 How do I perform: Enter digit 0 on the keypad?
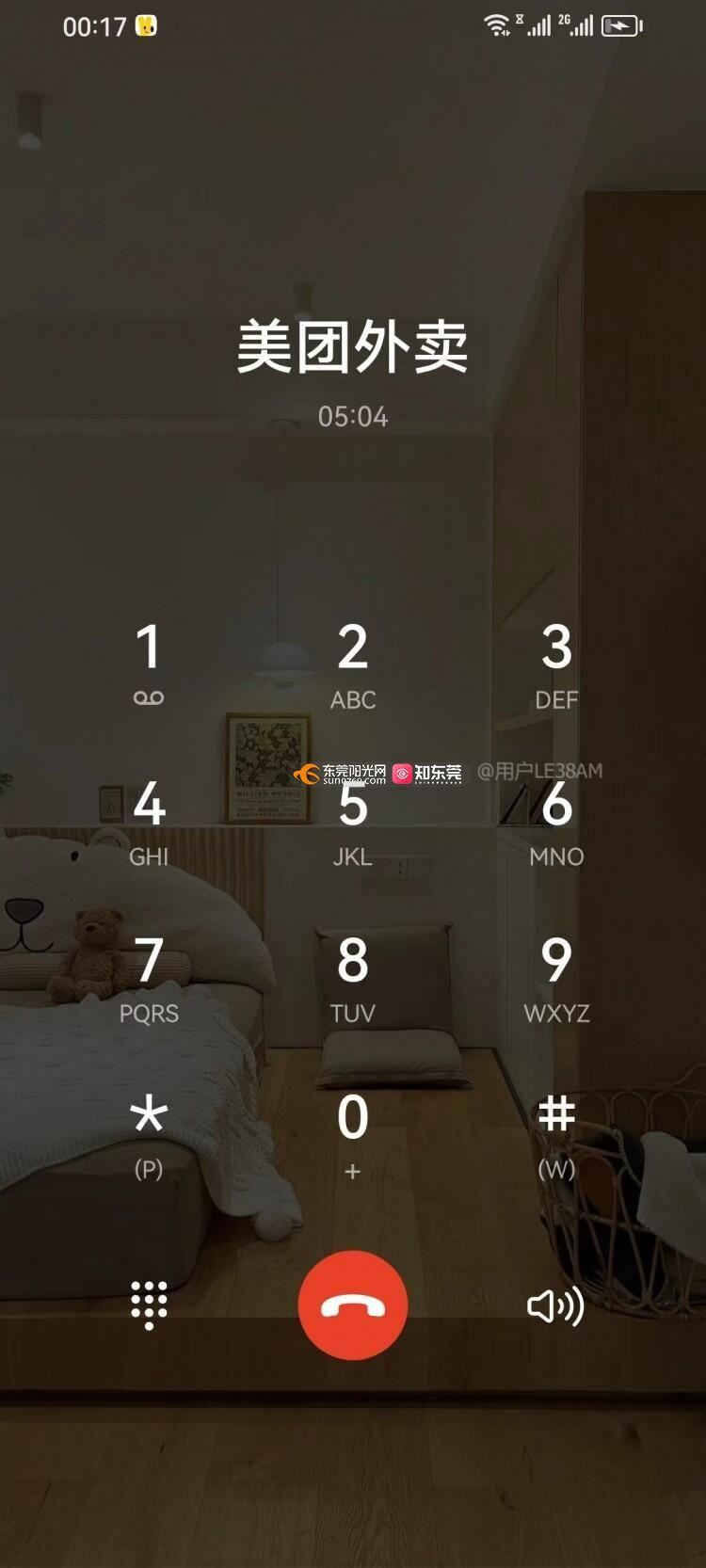pos(352,1134)
